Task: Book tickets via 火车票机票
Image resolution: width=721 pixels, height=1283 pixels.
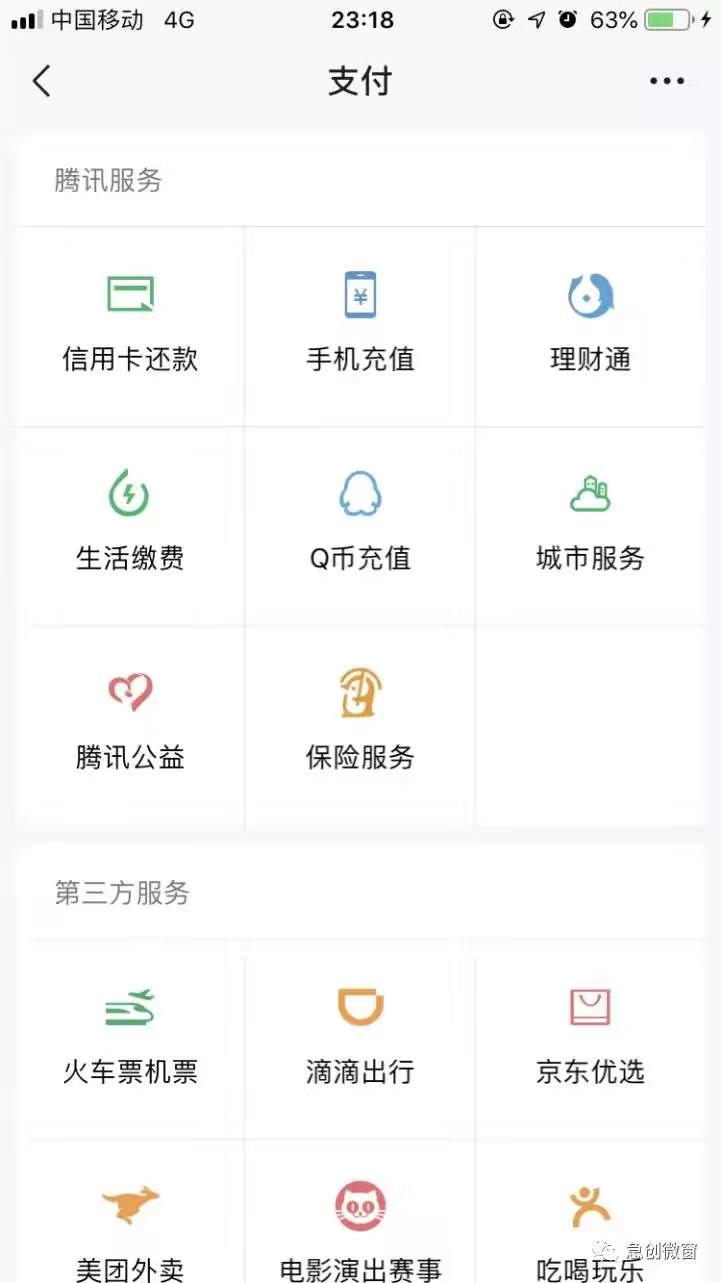Action: 130,1038
